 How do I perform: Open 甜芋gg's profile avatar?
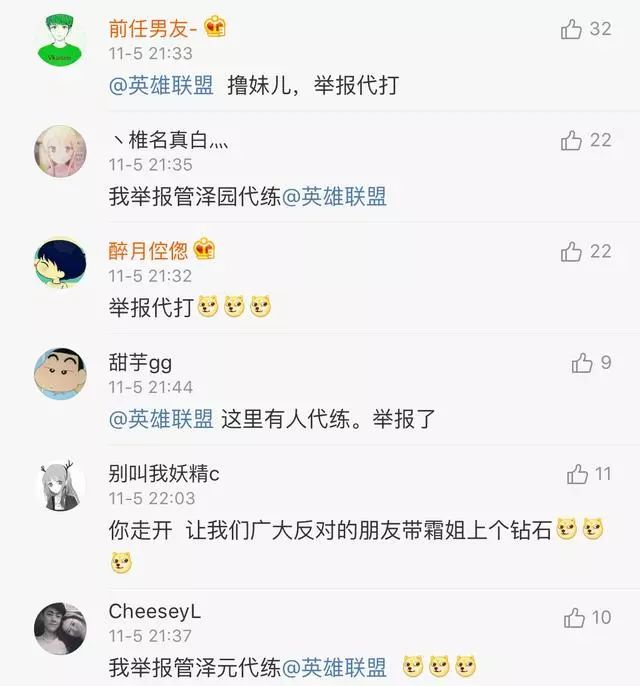pos(60,374)
